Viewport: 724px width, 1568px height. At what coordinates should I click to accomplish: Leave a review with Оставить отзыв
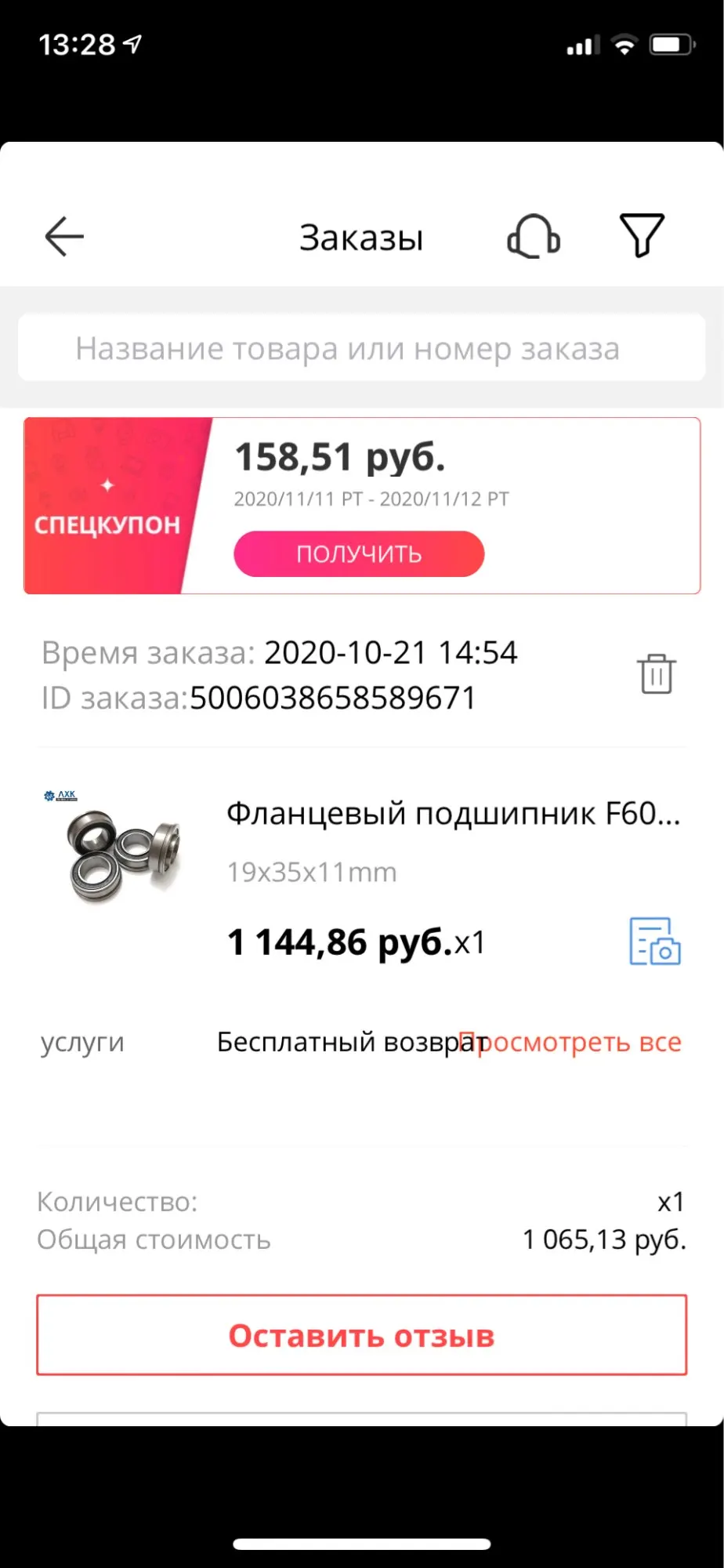click(361, 1335)
